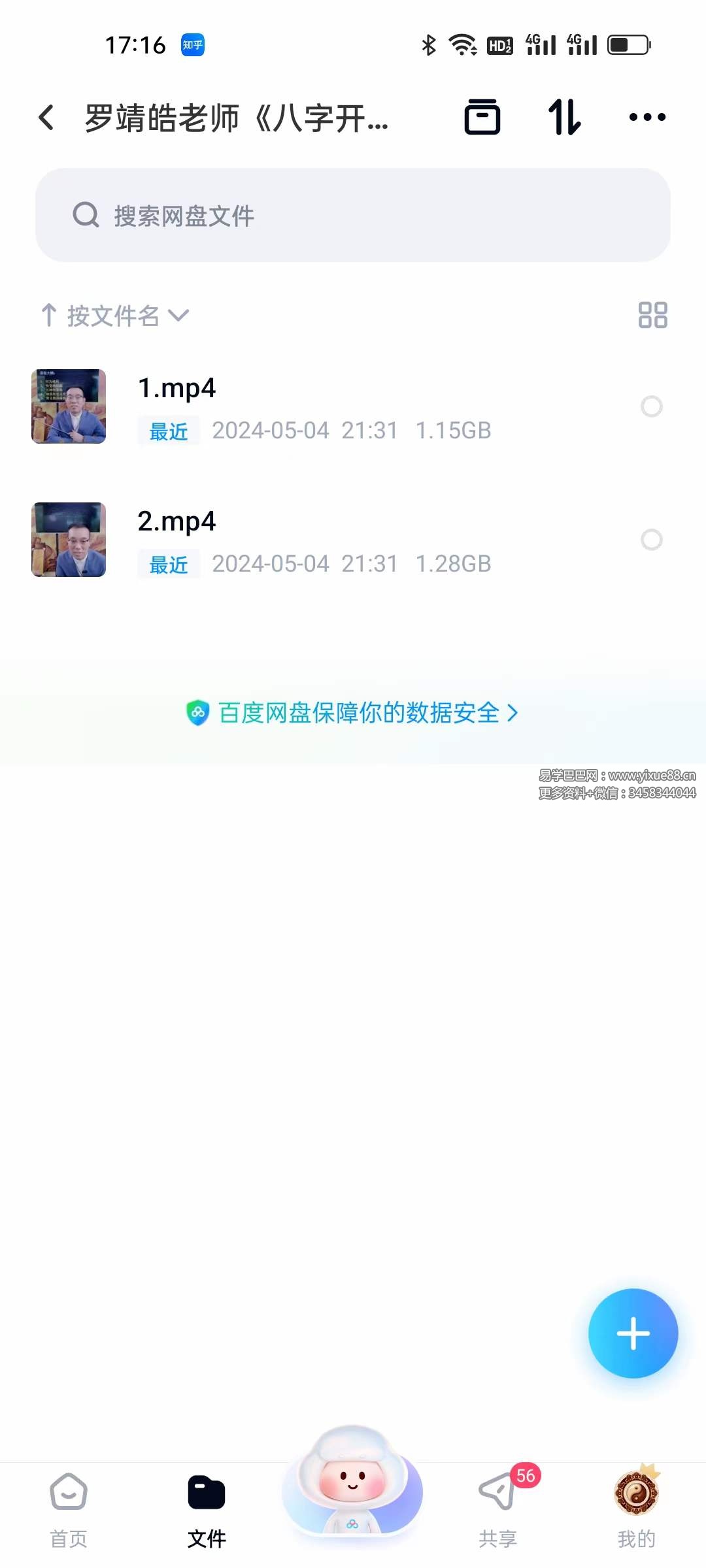
Task: Select the circle checkbox next to 2.mp4
Action: pos(652,539)
